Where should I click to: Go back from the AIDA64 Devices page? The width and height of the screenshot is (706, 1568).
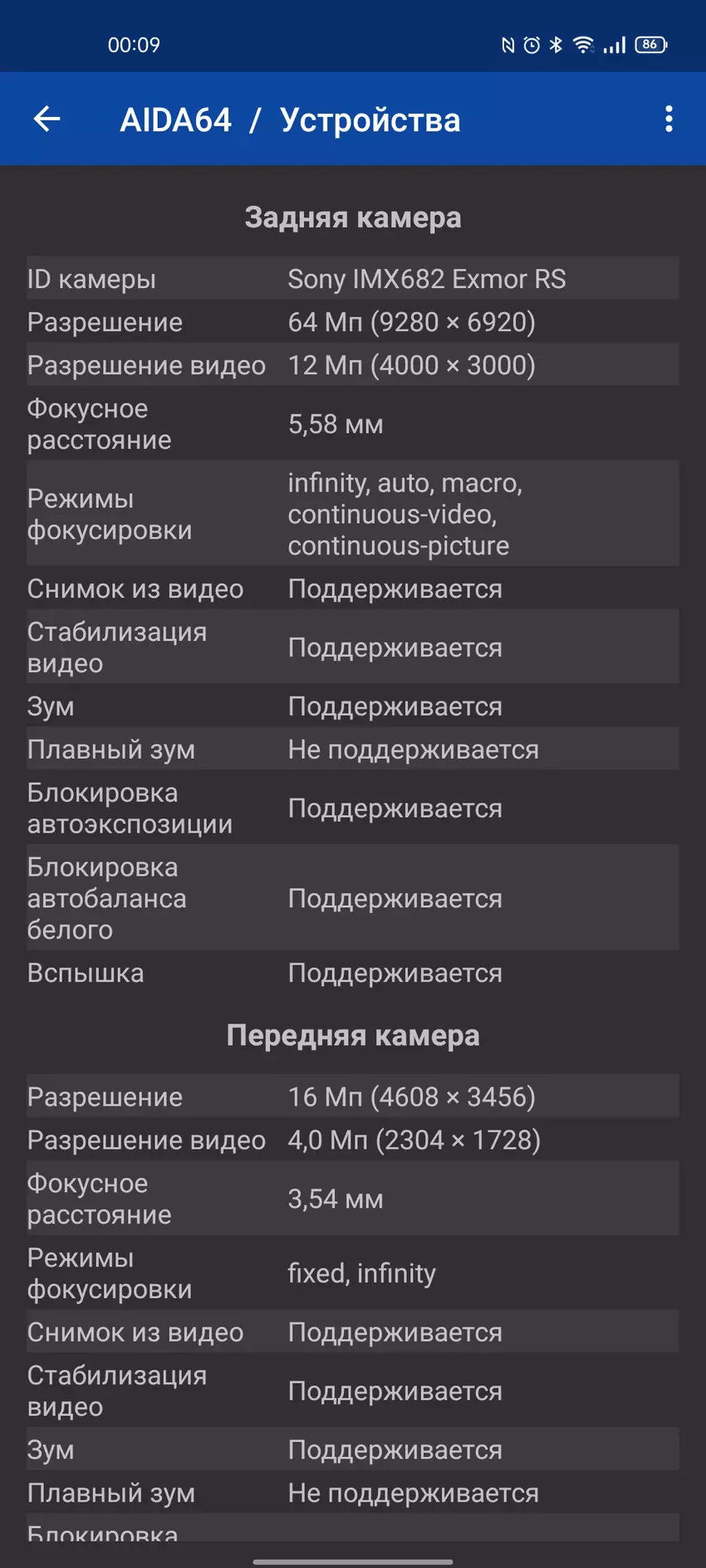[47, 120]
